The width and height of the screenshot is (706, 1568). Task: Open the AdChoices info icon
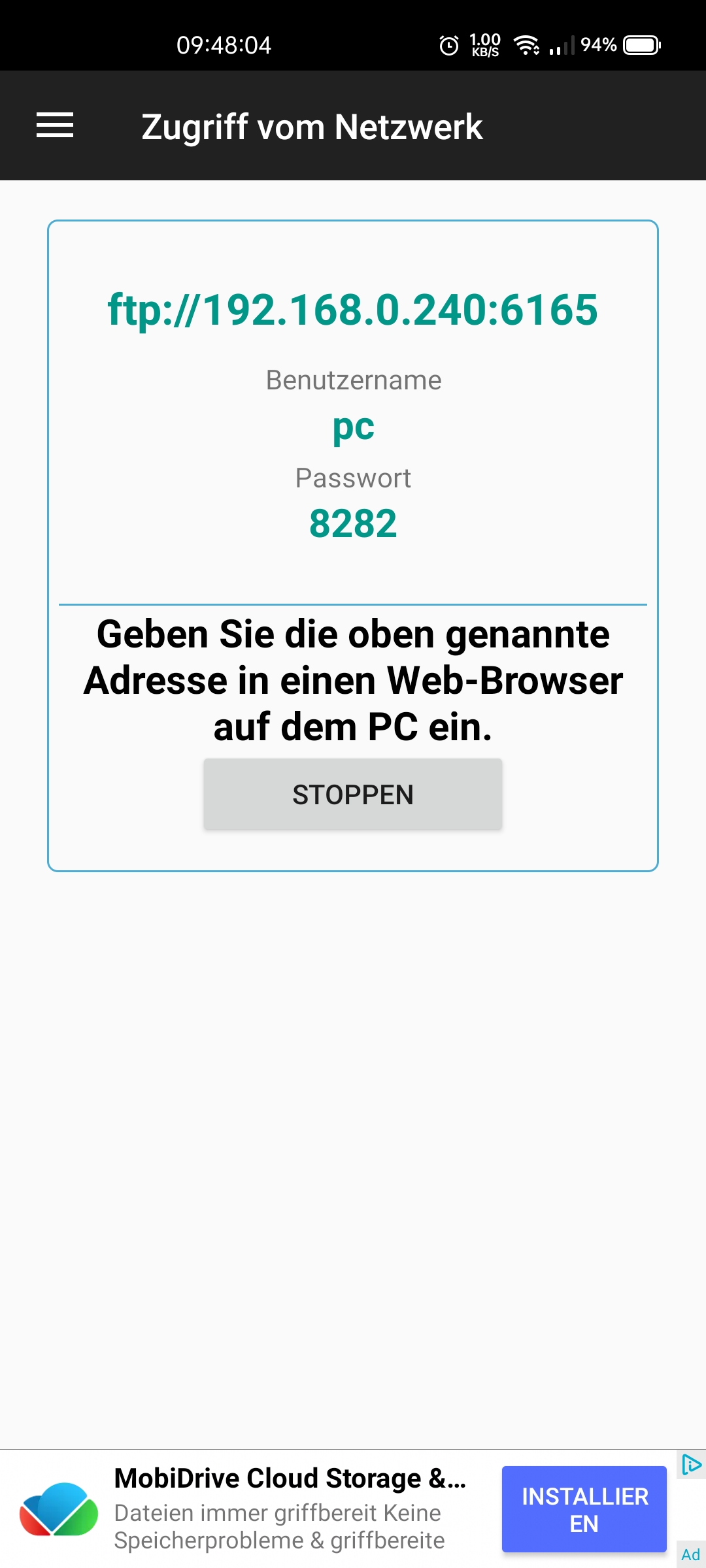pos(691,1465)
